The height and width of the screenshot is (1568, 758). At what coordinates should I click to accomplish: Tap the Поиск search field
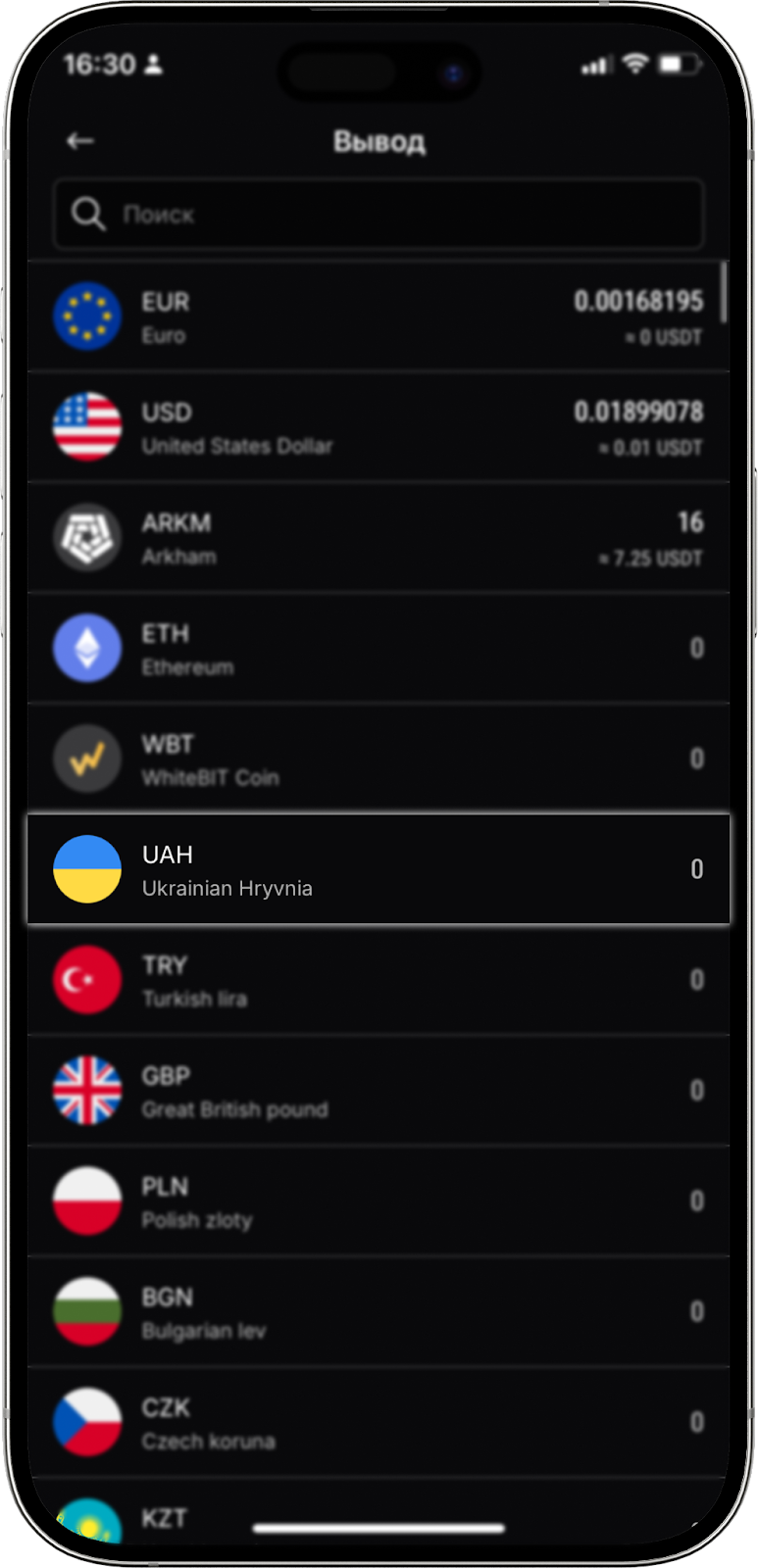pyautogui.click(x=378, y=214)
